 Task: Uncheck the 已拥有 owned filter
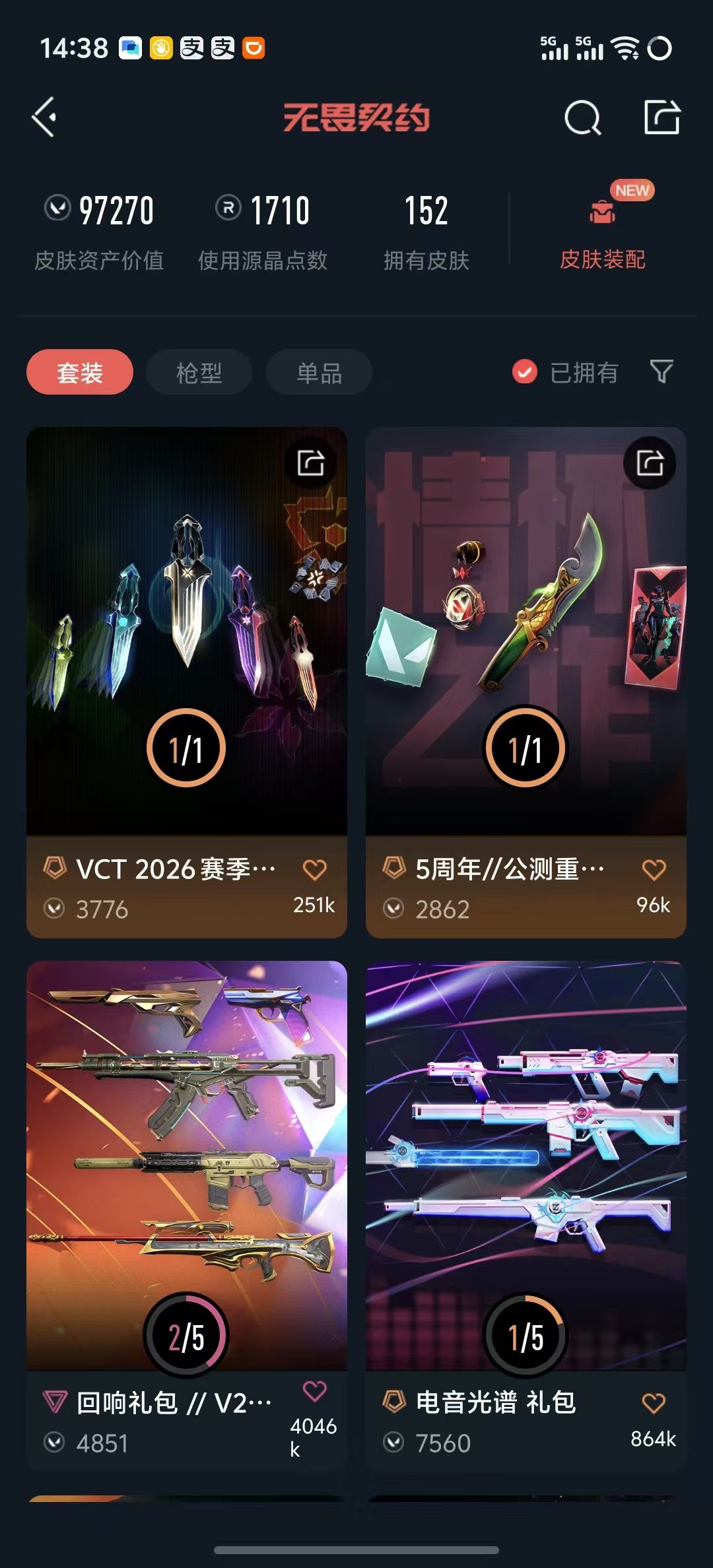click(524, 372)
